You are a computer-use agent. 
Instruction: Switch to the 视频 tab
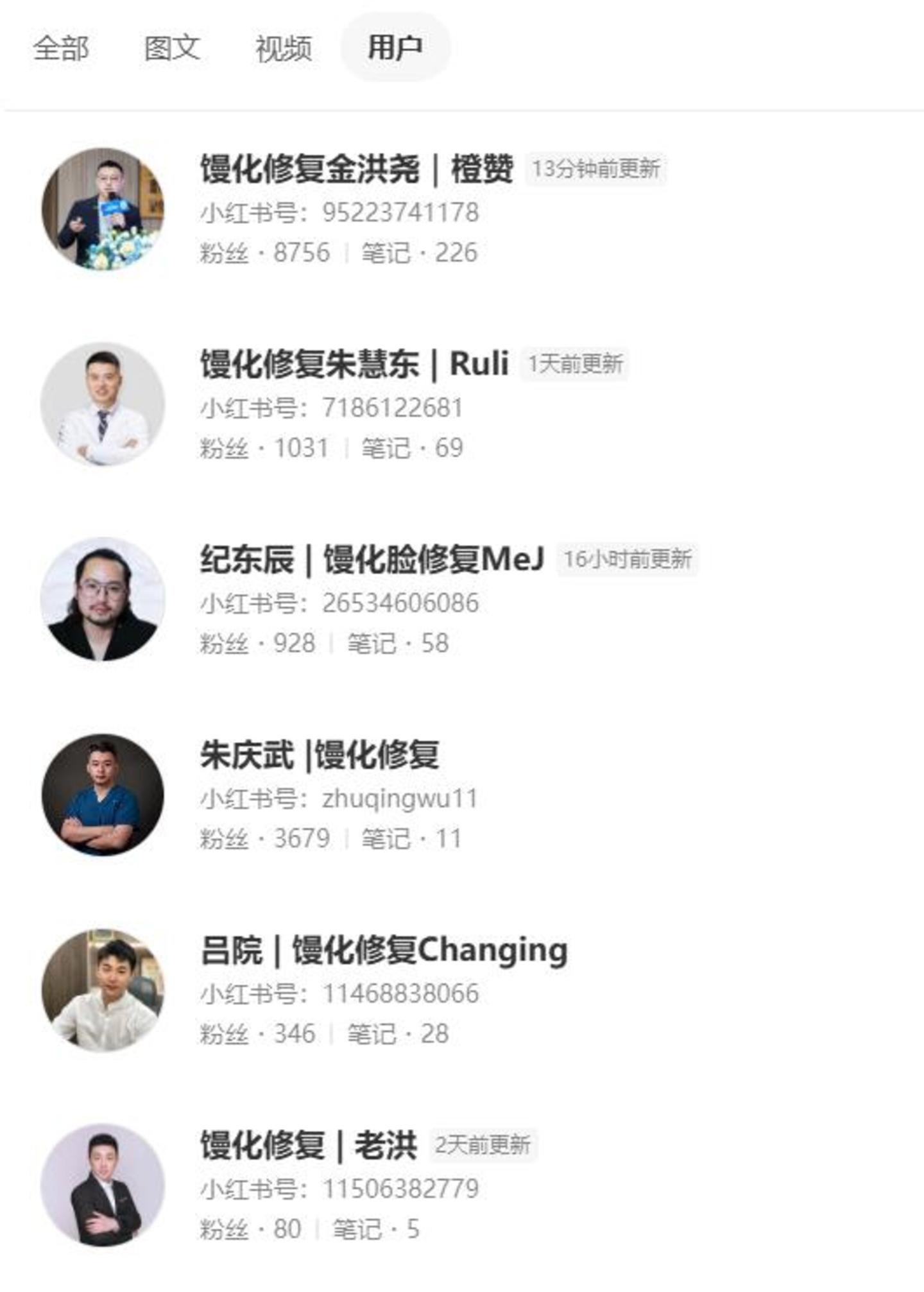[283, 48]
